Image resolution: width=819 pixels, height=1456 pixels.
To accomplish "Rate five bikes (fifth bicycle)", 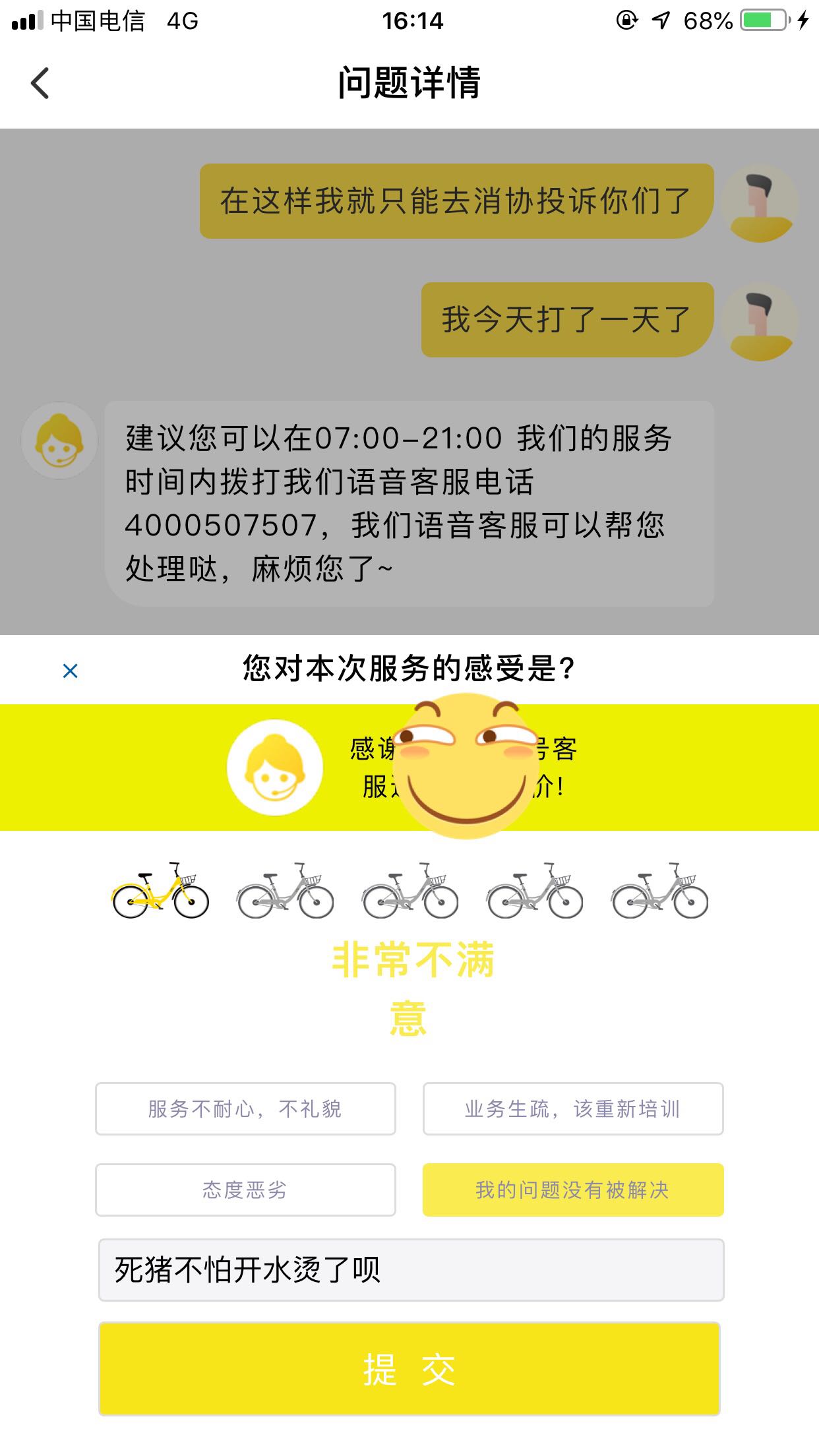I will tap(659, 890).
